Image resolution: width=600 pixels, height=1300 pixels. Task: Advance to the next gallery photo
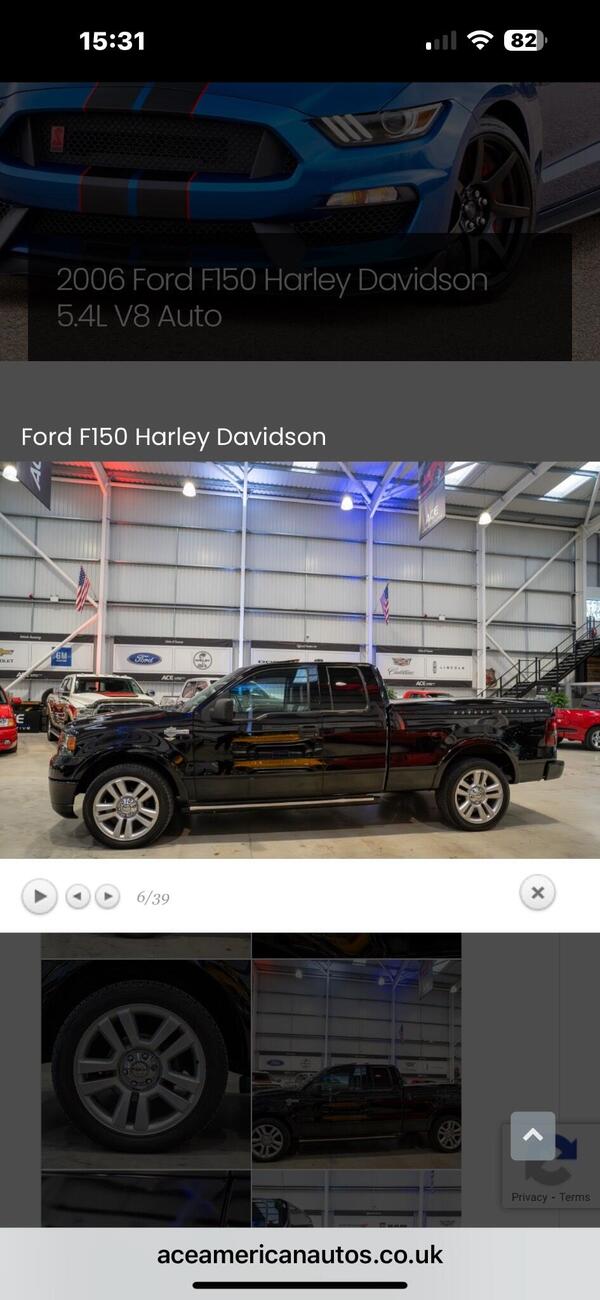tap(107, 896)
